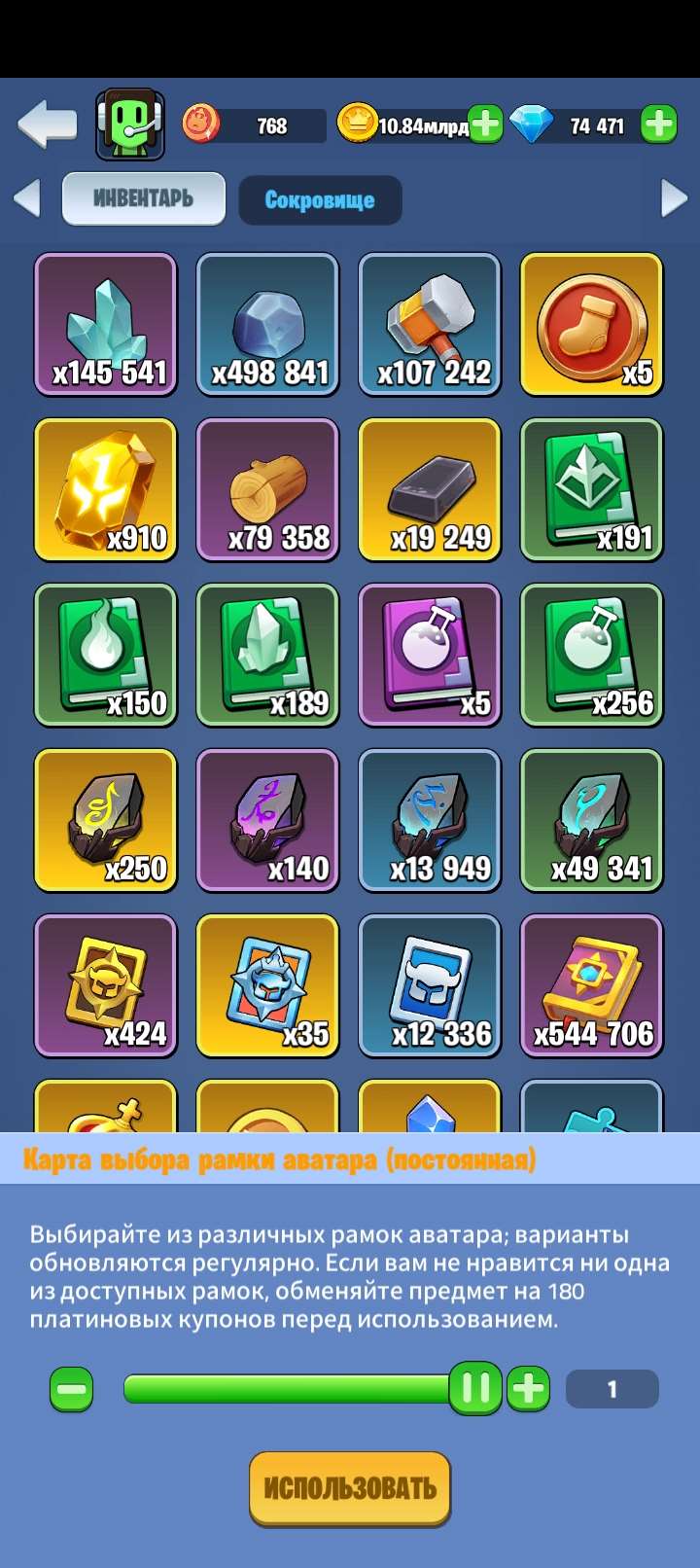Select the ornate book item x544 706
The width and height of the screenshot is (700, 1568).
[x=591, y=986]
